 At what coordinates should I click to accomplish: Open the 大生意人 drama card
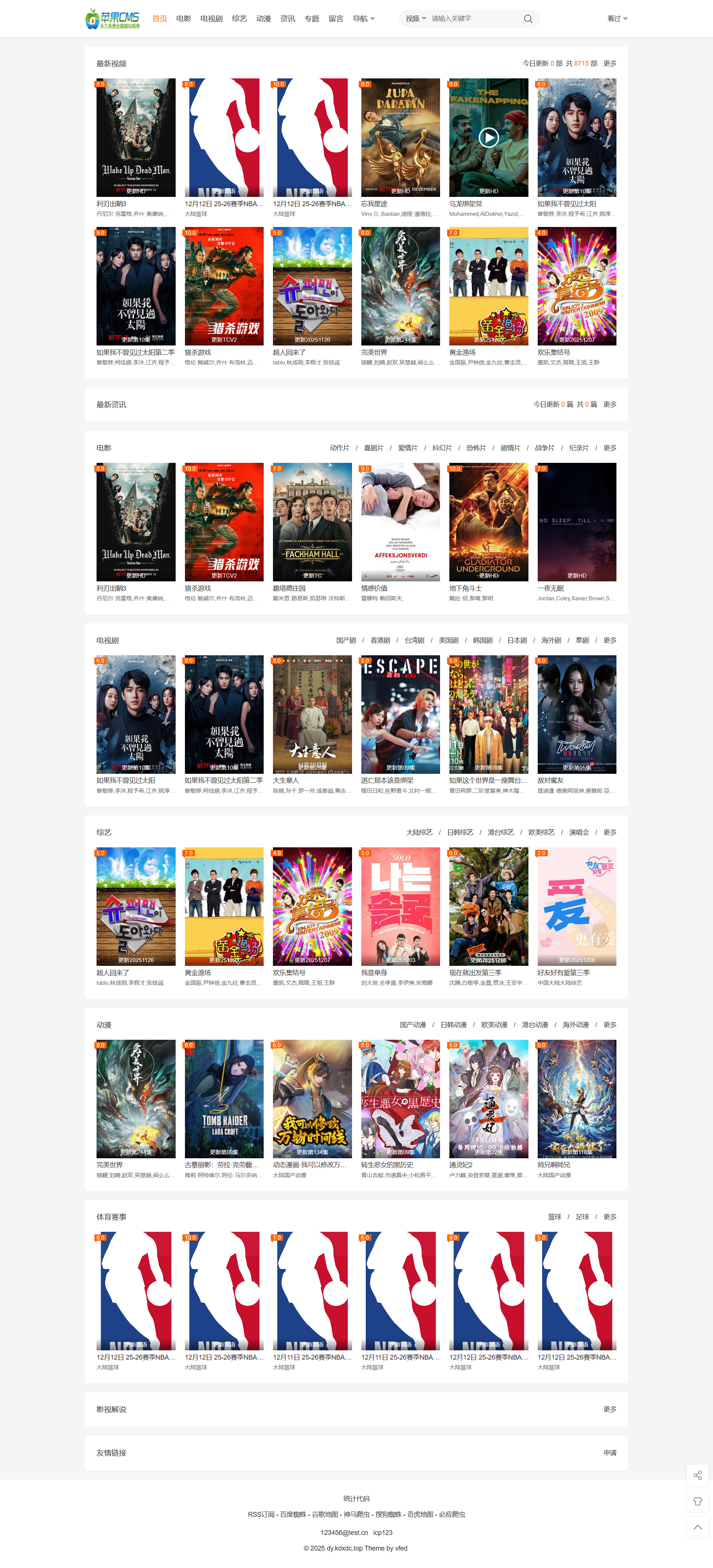312,714
